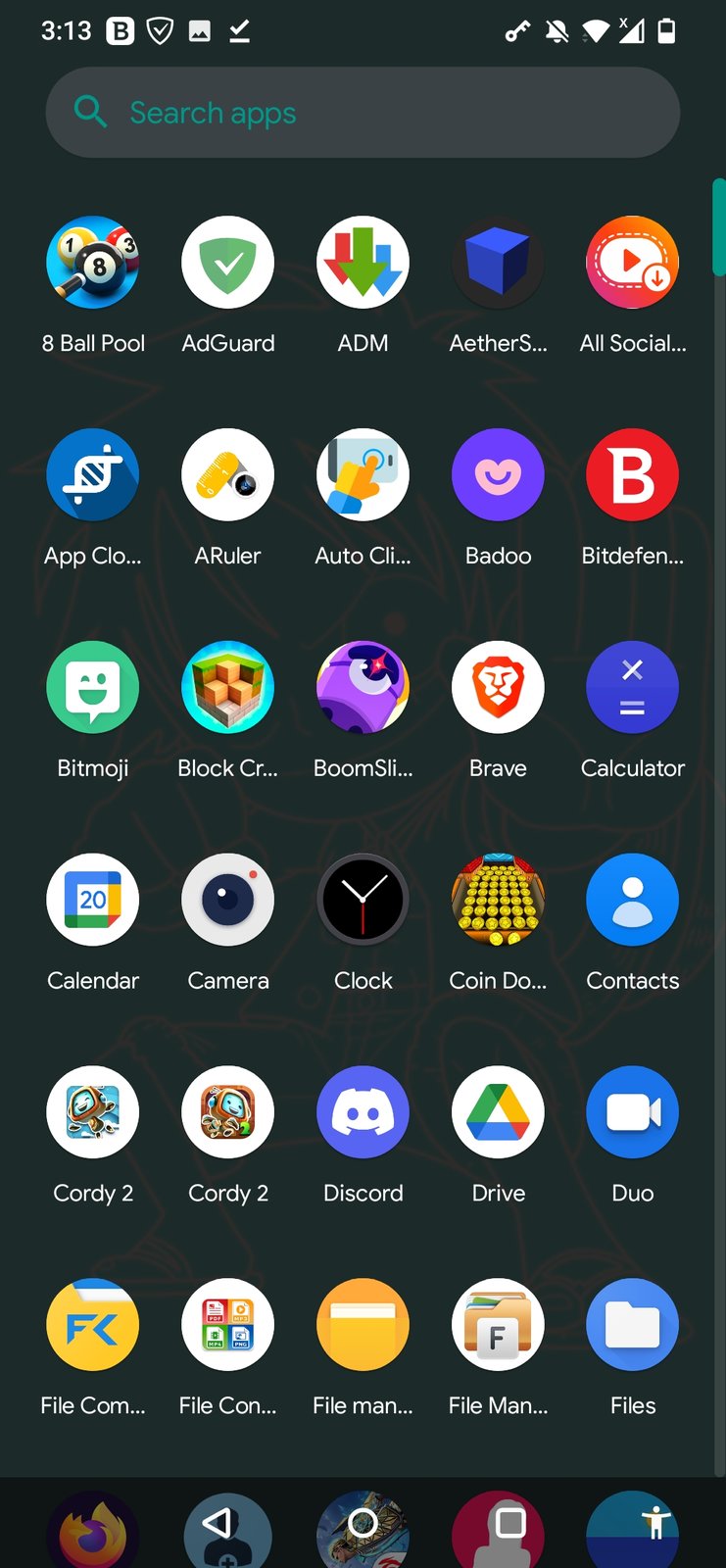Go to the home screen
The width and height of the screenshot is (726, 1568).
click(363, 1523)
